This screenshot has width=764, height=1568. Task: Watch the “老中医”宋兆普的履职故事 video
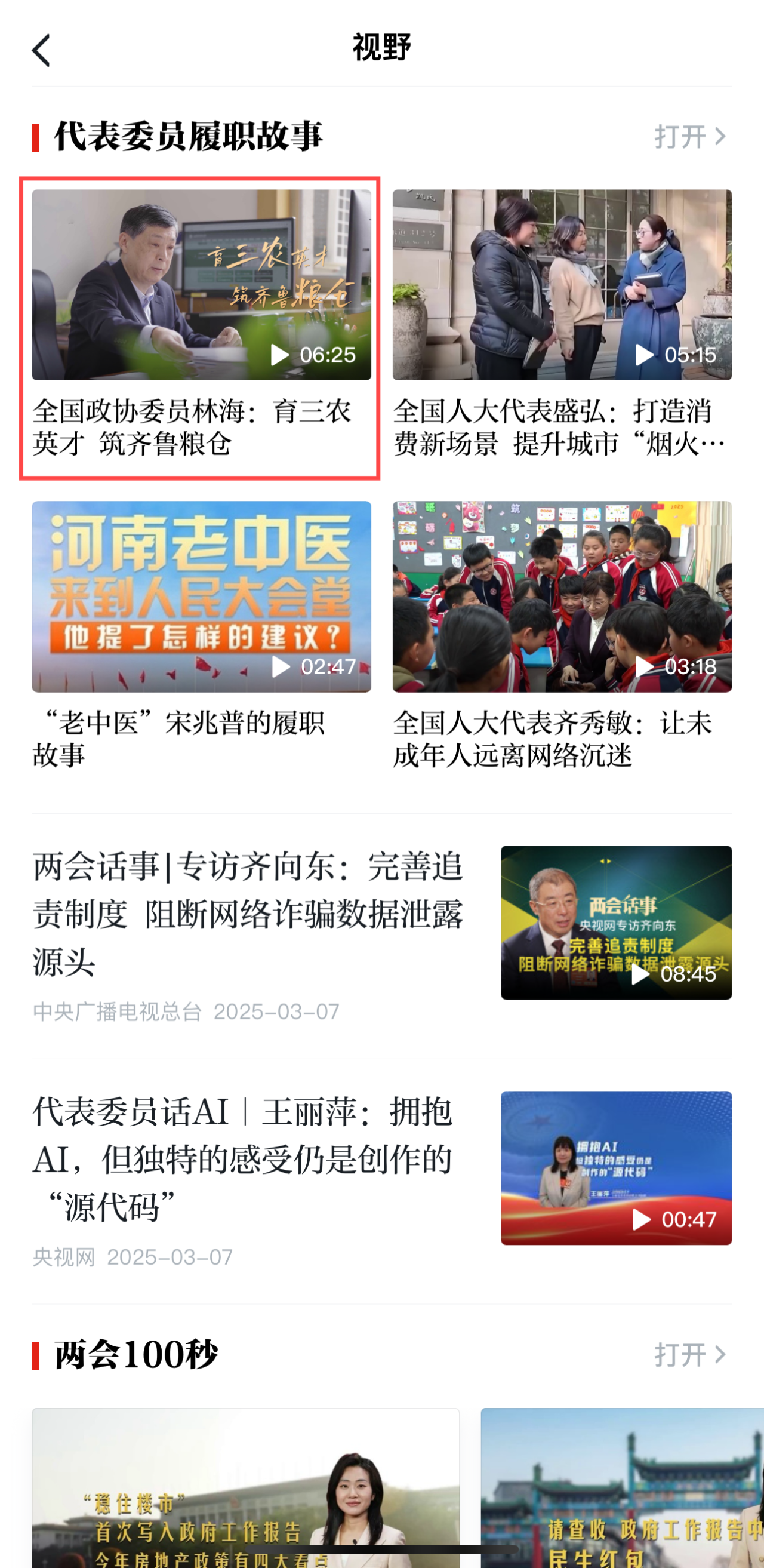201,597
